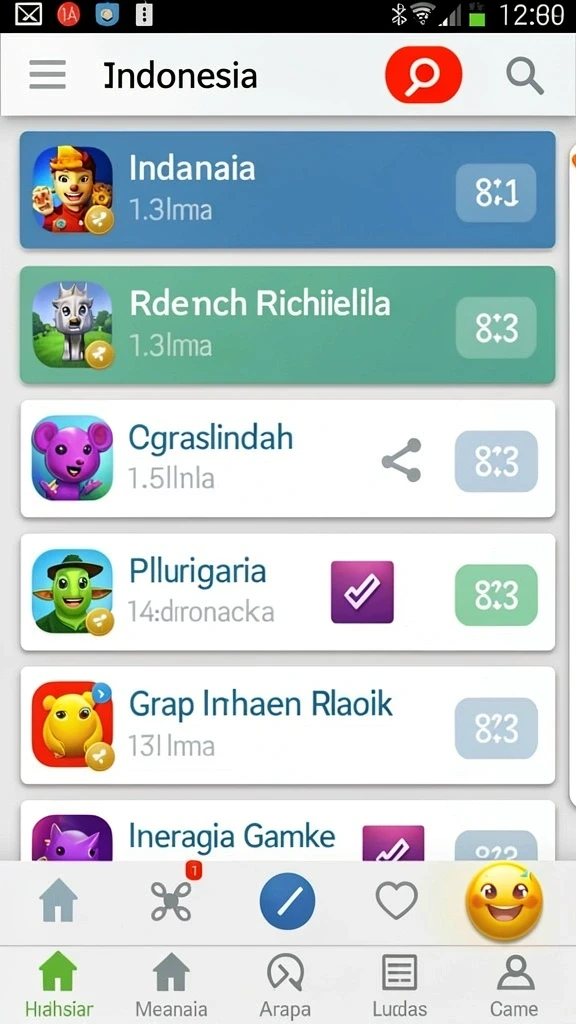Share the Cgraslindah app

tap(402, 460)
